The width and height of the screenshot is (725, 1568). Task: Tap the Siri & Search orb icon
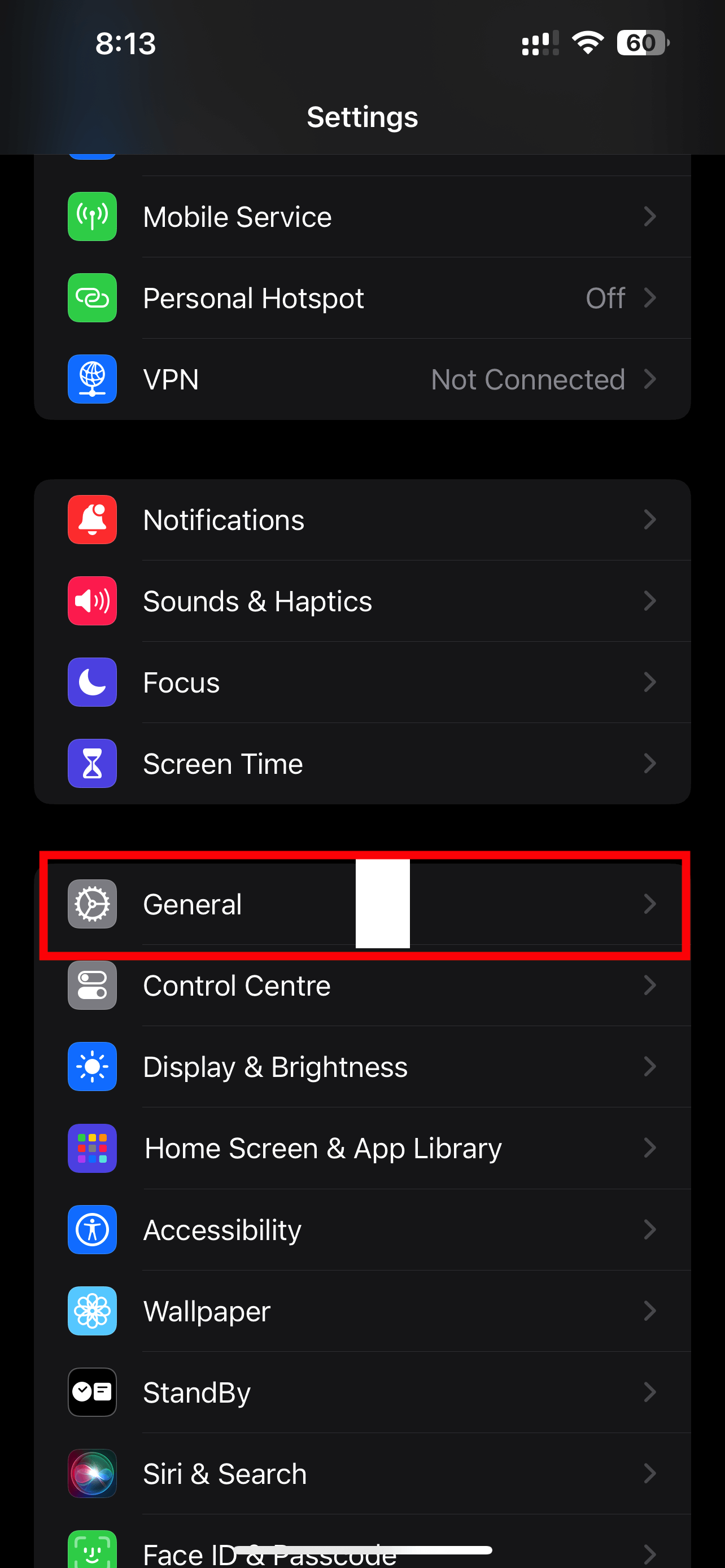pyautogui.click(x=92, y=1473)
